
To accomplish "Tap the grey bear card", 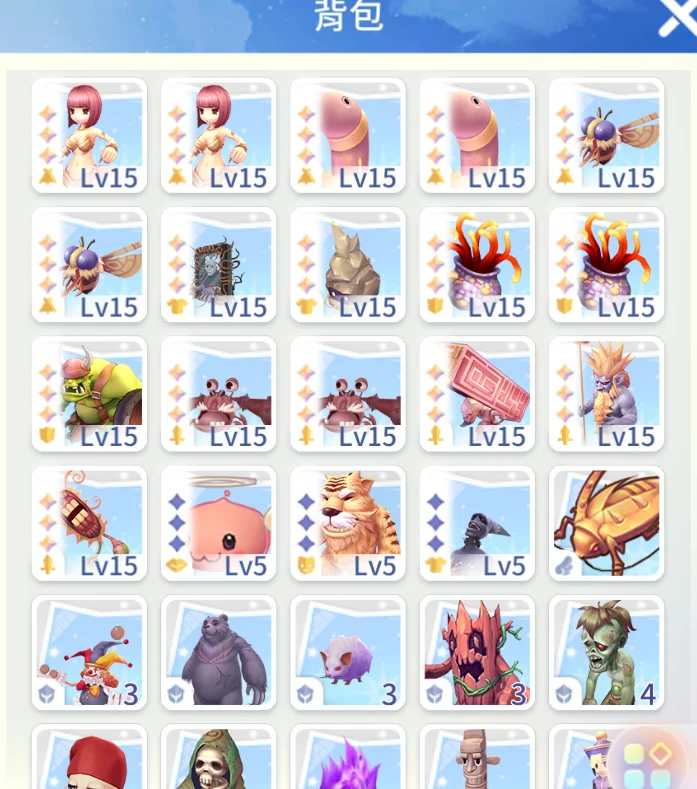I will (x=218, y=652).
